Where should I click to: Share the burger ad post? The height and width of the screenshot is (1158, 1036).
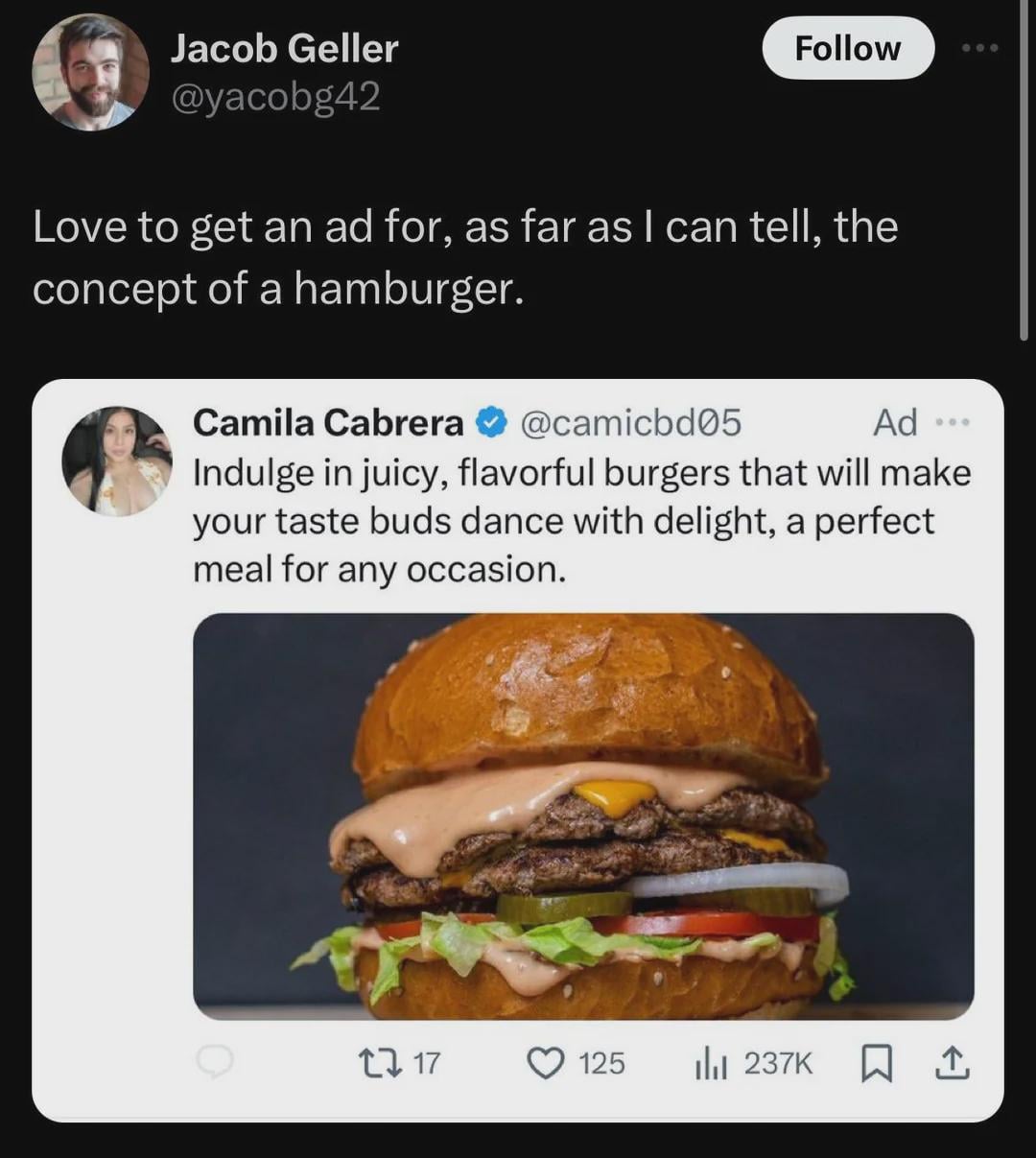coord(951,1063)
